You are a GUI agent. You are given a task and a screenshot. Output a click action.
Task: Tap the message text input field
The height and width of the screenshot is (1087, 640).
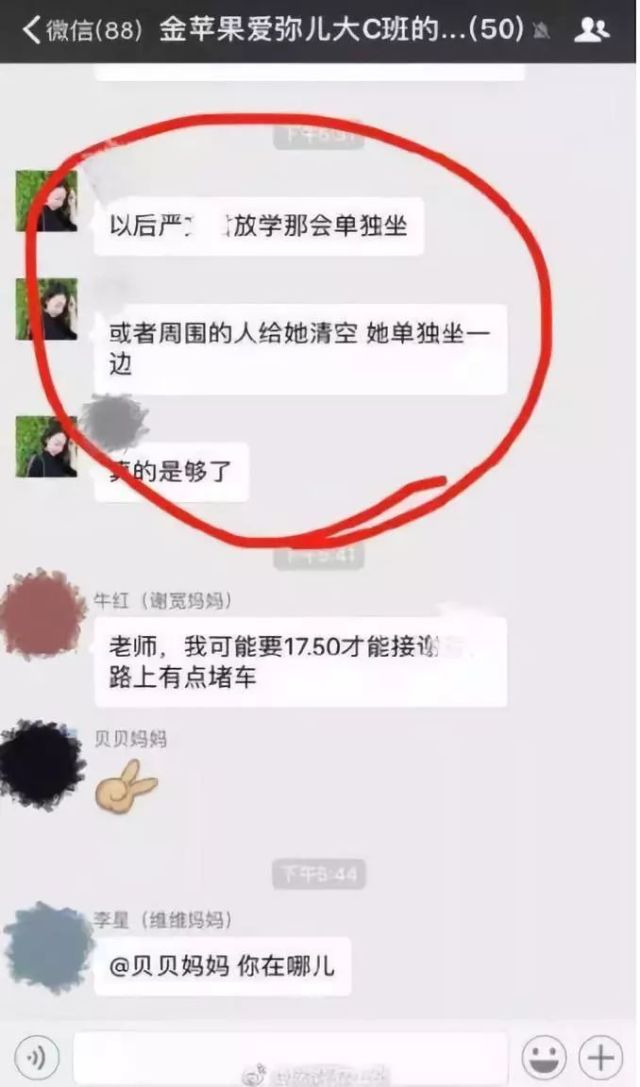(x=290, y=1058)
